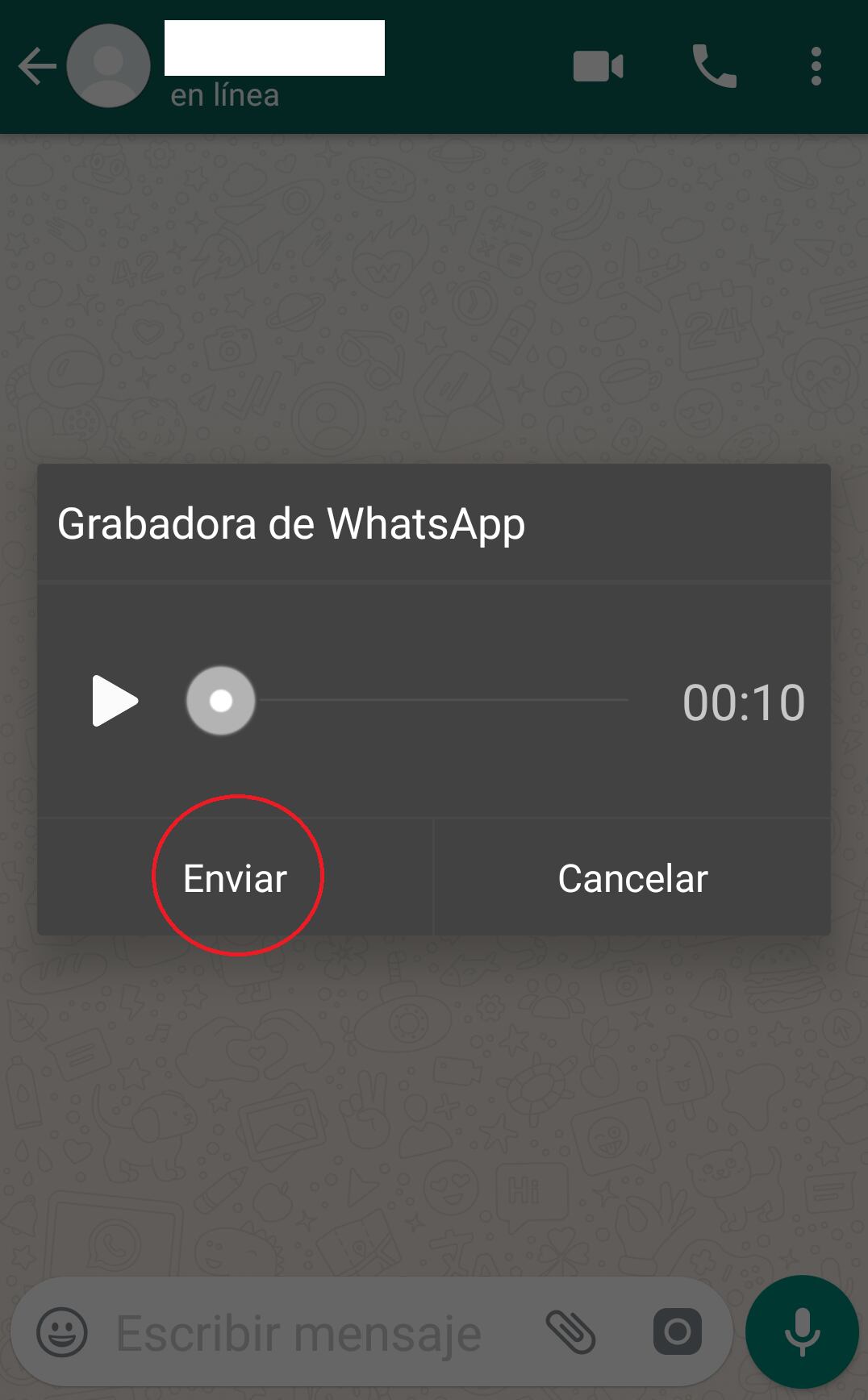
Task: Cancel the WhatsApp recording dialog
Action: pos(632,878)
